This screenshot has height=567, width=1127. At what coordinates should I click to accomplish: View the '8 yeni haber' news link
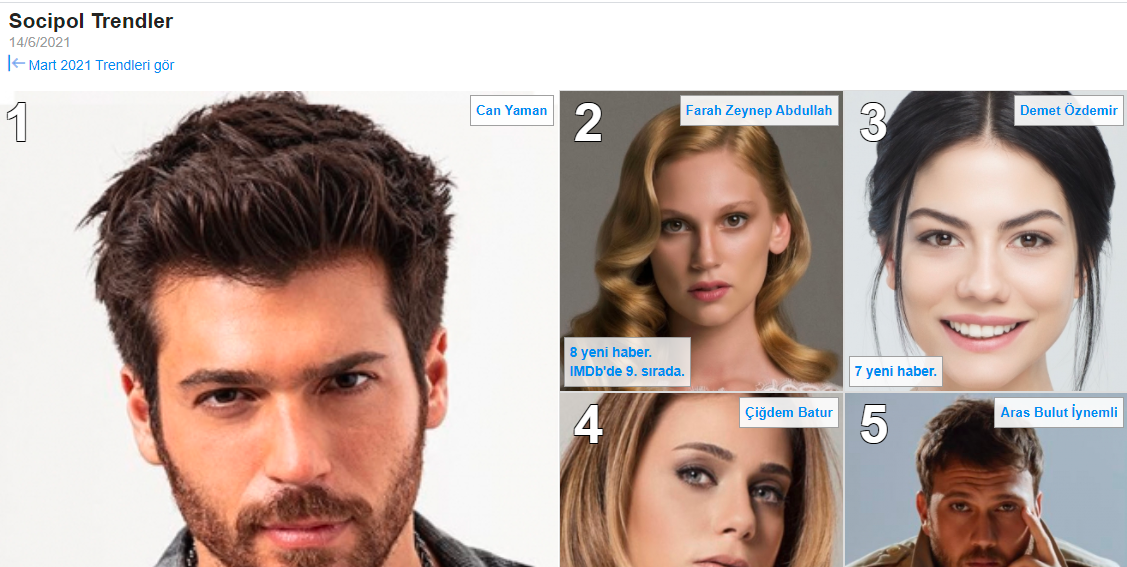(611, 352)
